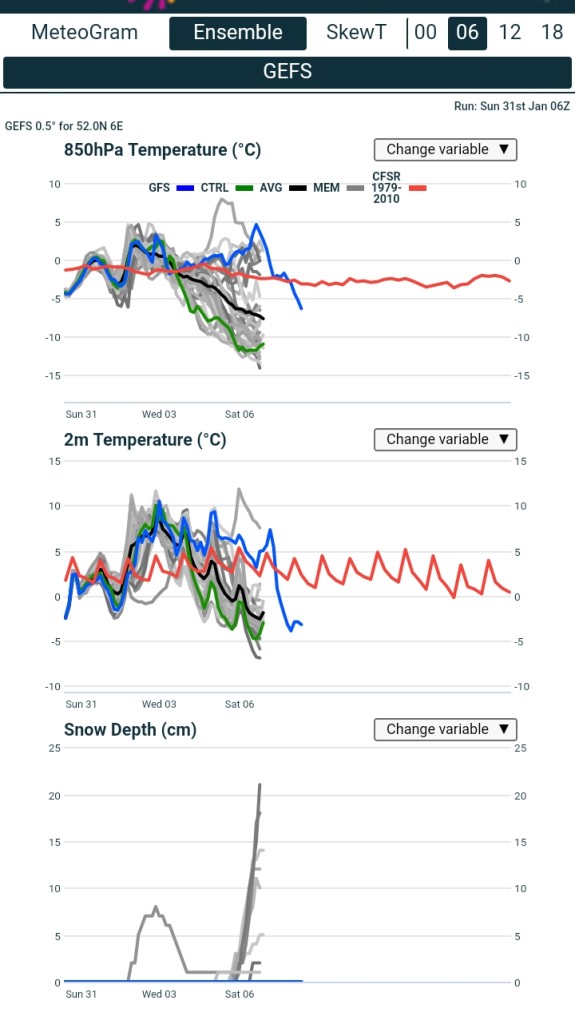Choose the 00 model run
The width and height of the screenshot is (575, 1024).
pos(425,33)
